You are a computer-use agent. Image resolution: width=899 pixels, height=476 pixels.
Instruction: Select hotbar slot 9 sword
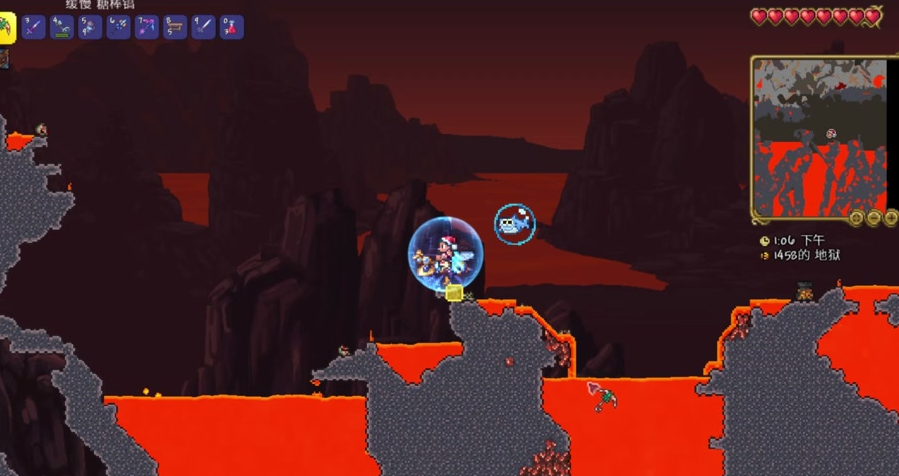pos(203,27)
